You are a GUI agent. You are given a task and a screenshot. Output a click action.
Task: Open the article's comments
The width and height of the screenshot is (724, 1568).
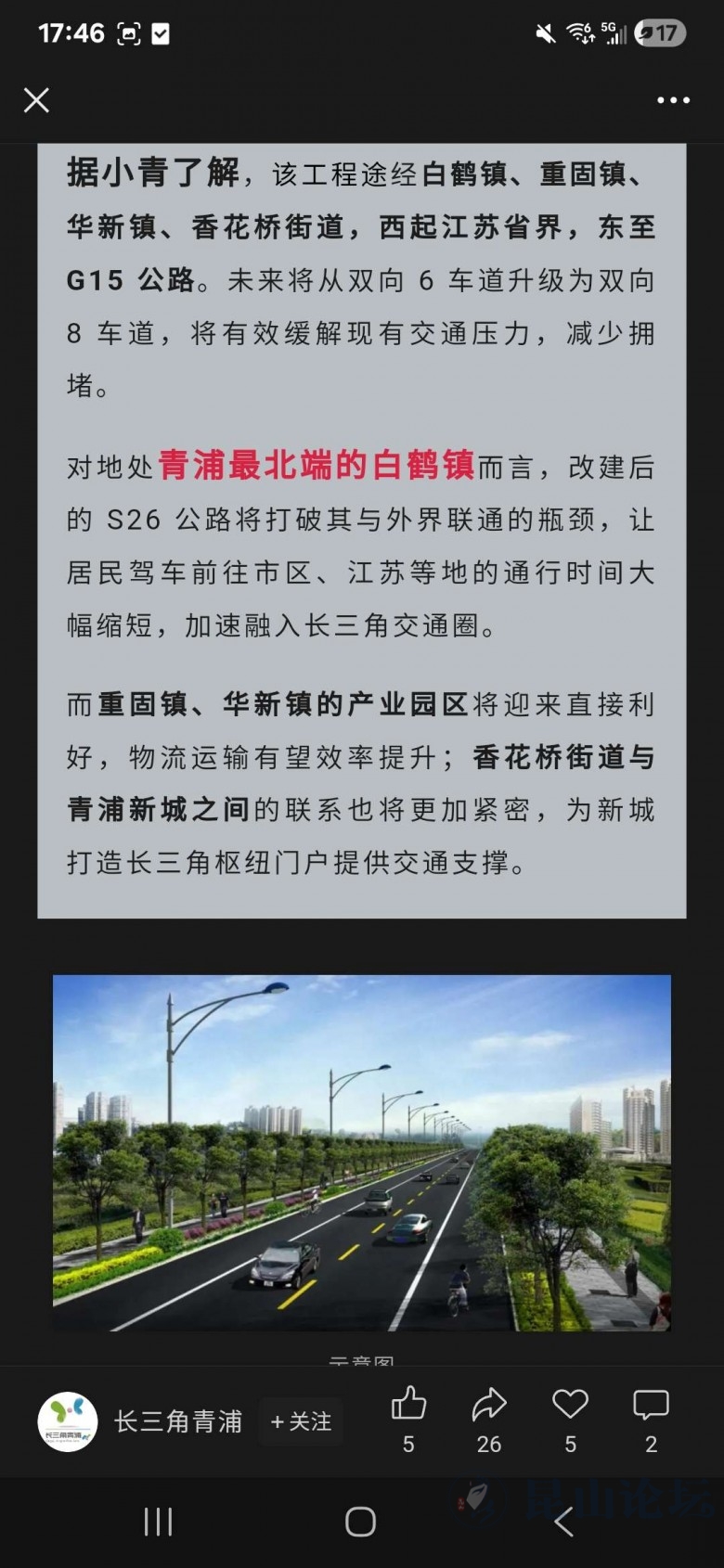pos(651,1406)
